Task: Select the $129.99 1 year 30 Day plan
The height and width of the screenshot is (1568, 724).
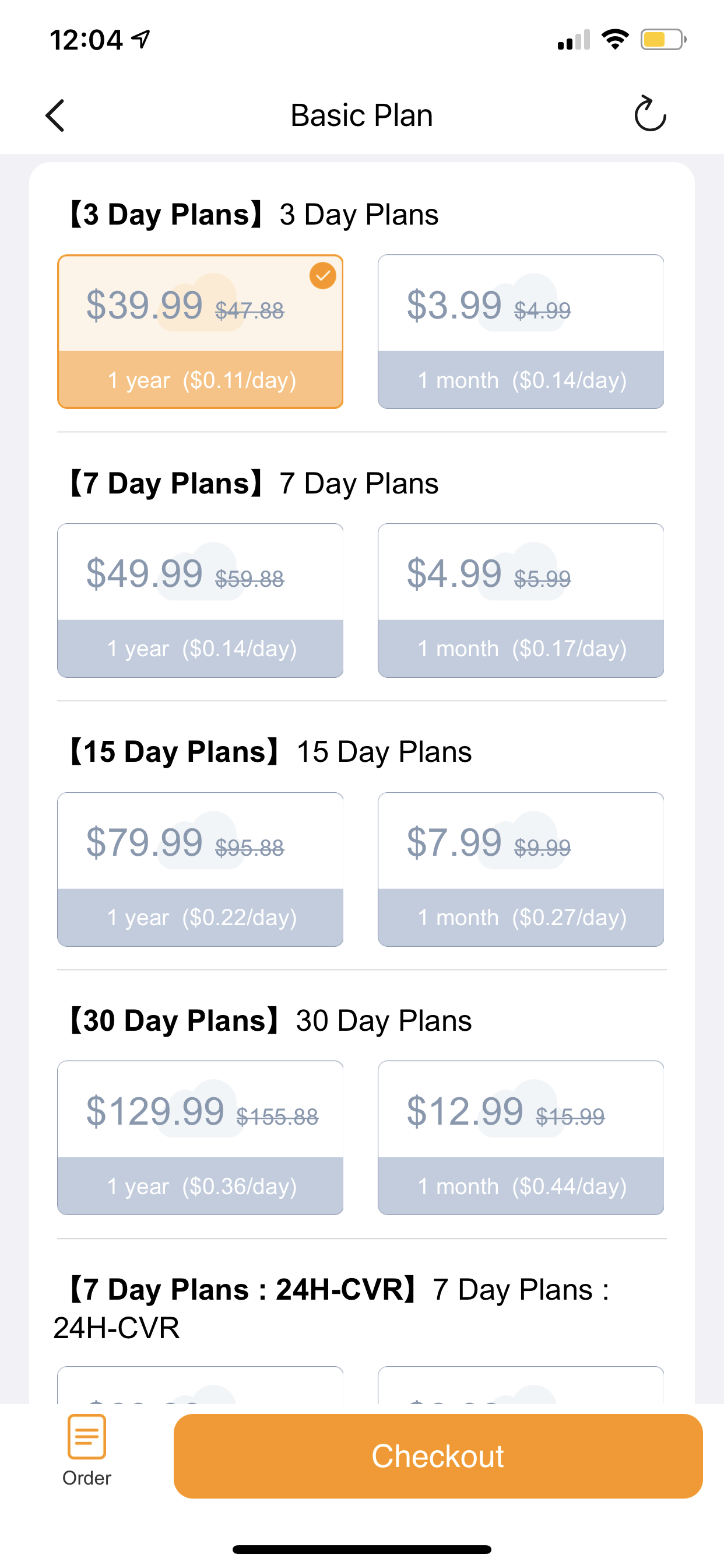Action: pyautogui.click(x=200, y=1137)
